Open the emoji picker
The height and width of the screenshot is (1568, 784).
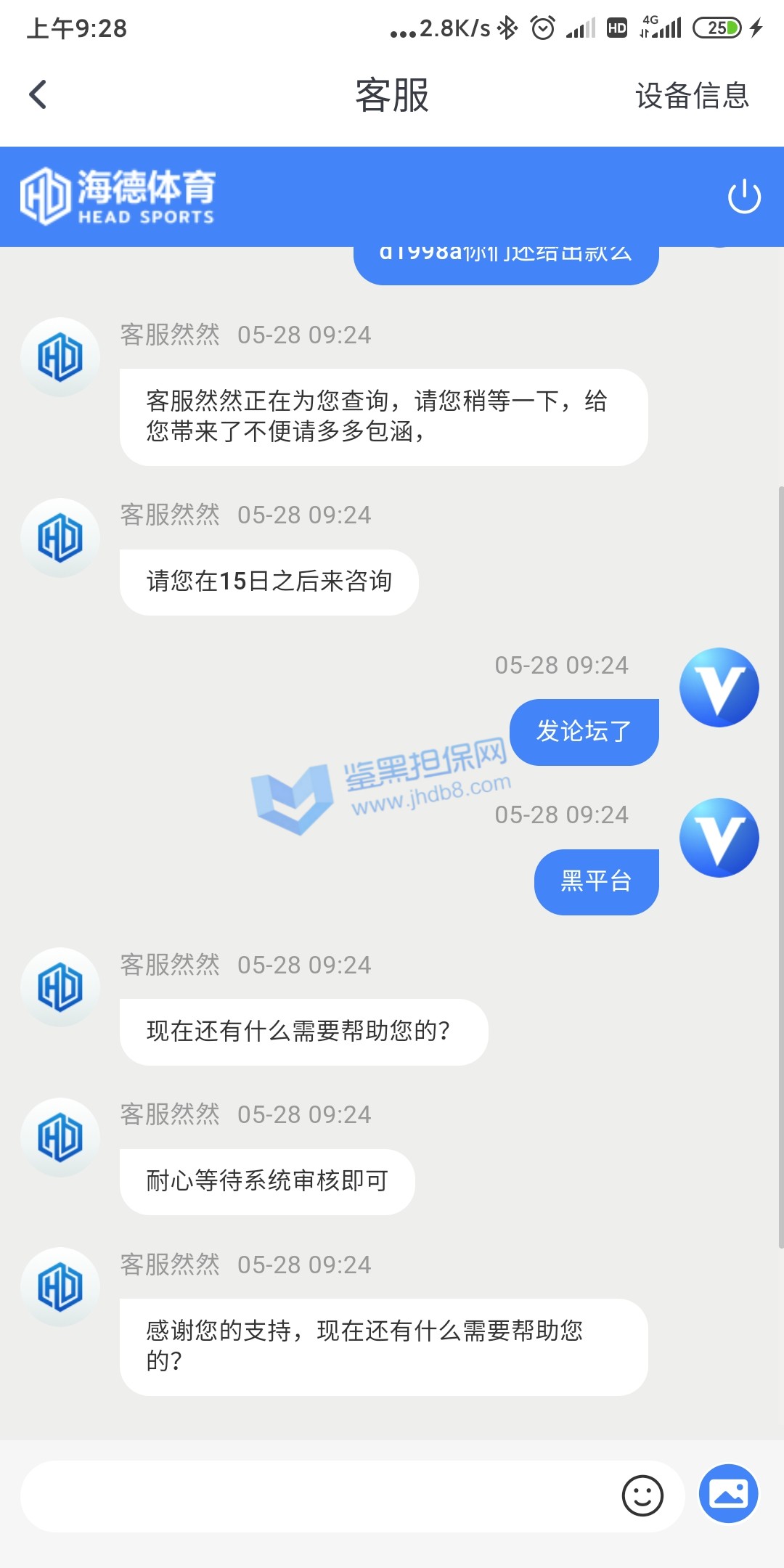(642, 1496)
